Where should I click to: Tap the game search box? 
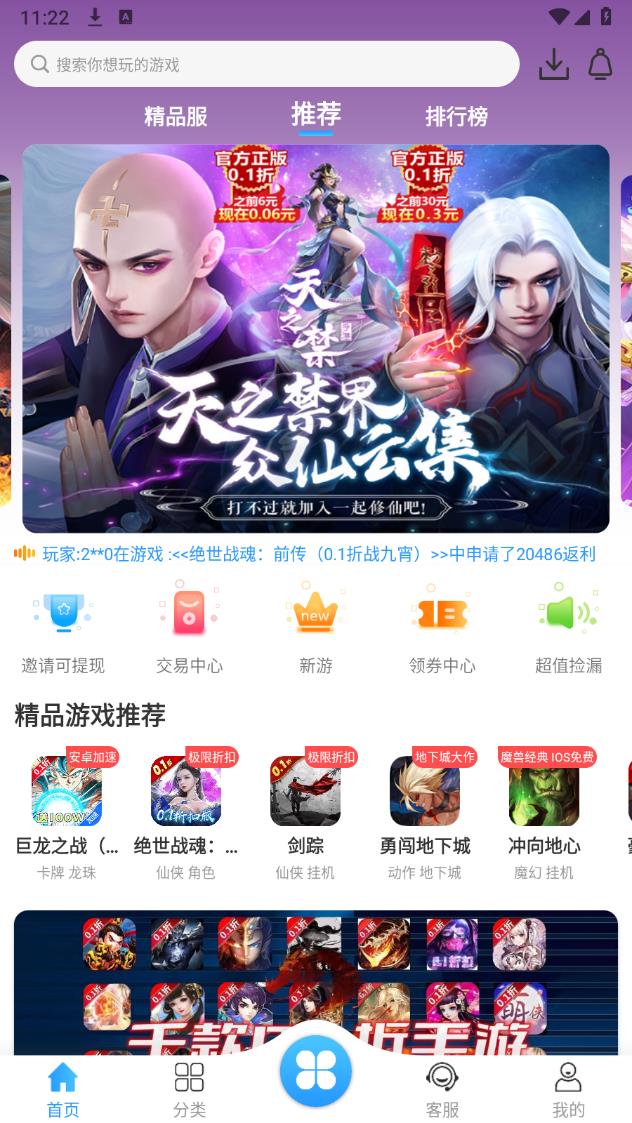(x=266, y=64)
